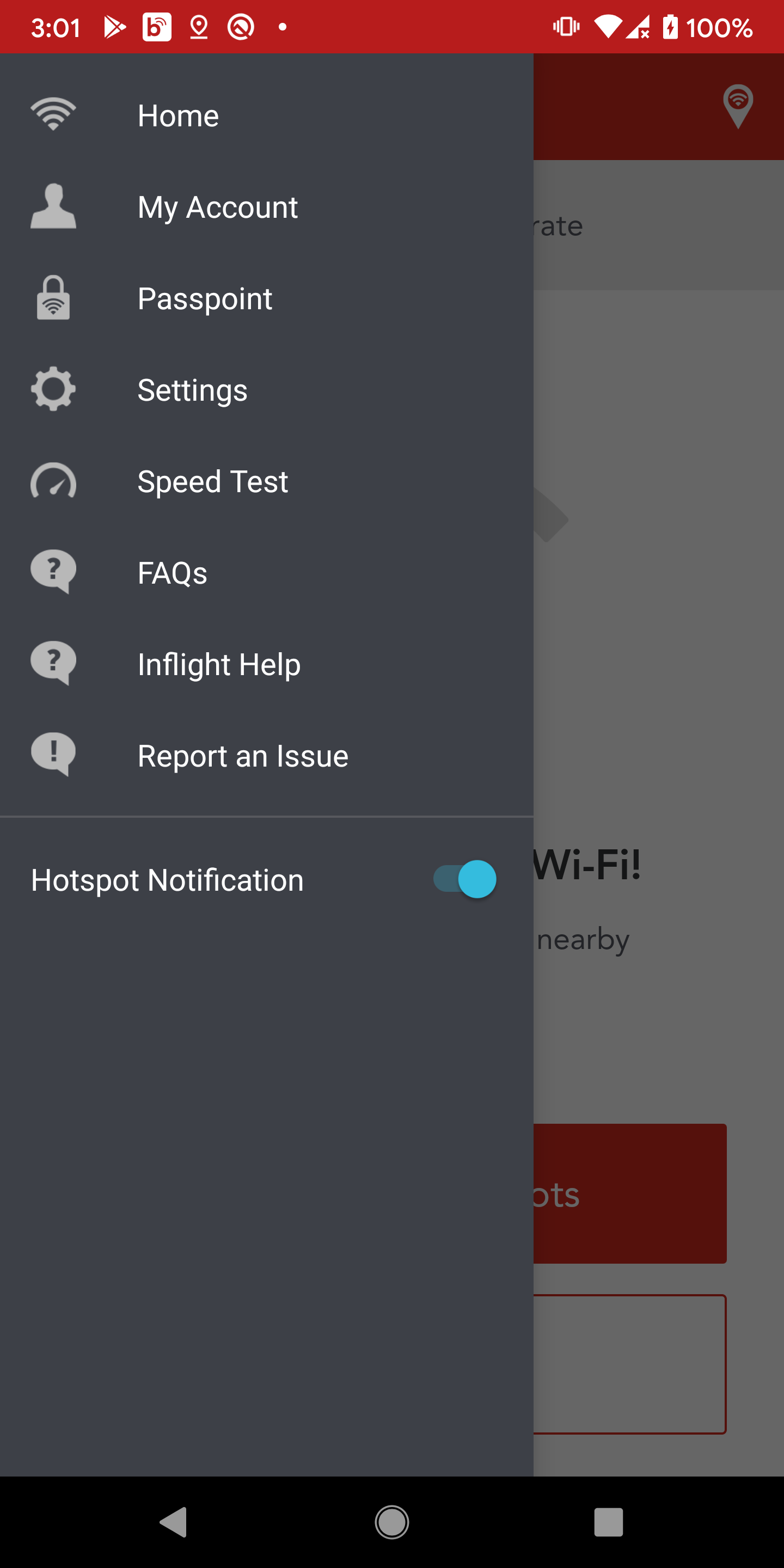Go to the device home screen

pyautogui.click(x=392, y=1522)
